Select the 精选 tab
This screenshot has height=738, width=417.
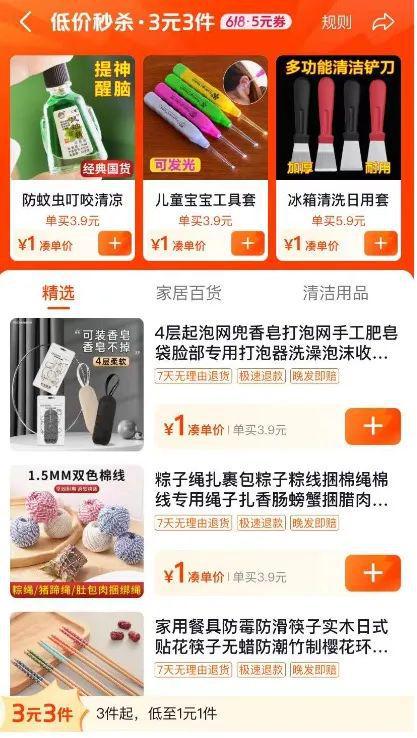(x=58, y=293)
